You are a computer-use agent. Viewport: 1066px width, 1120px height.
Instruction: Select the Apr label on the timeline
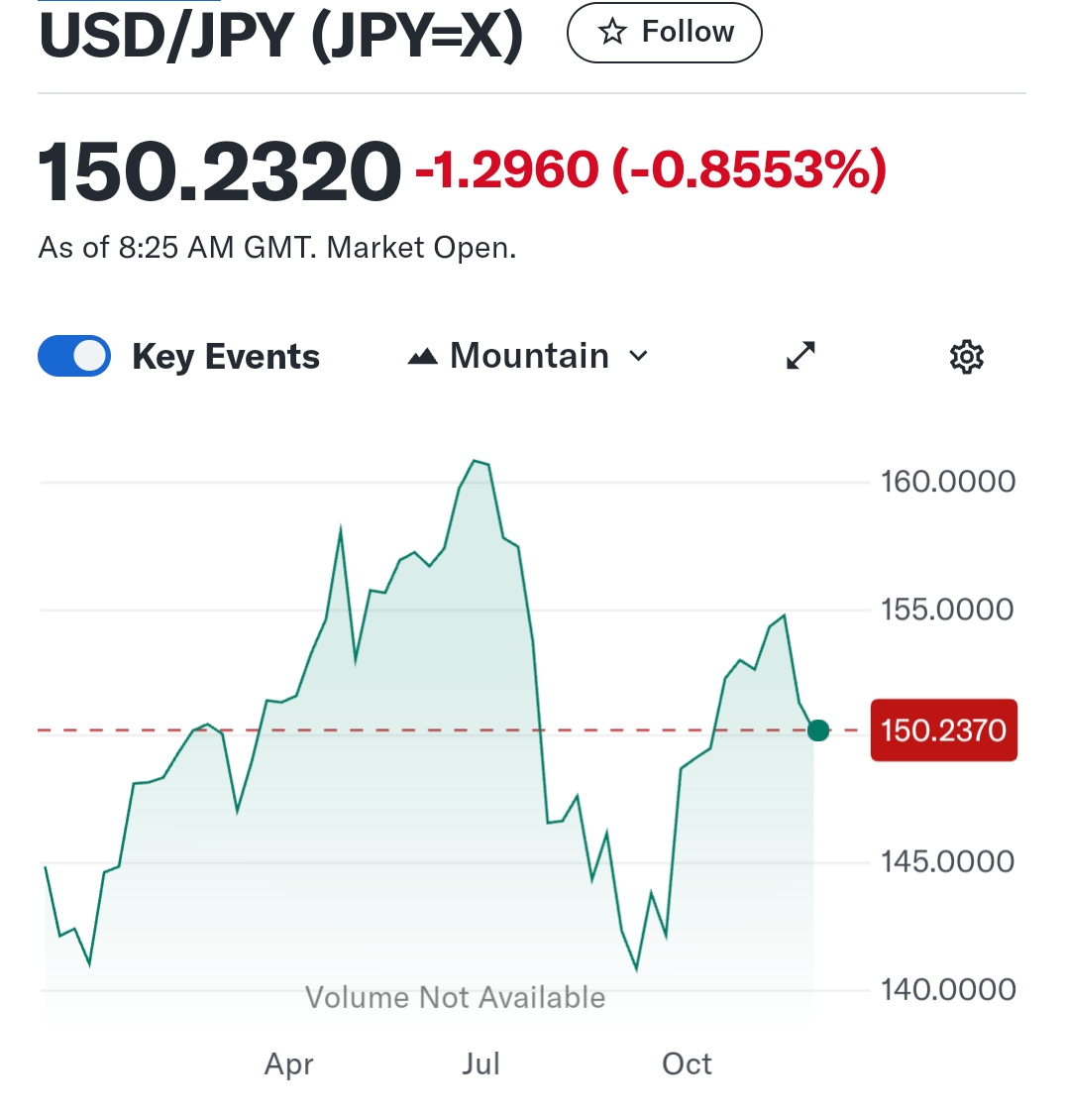pos(288,1064)
